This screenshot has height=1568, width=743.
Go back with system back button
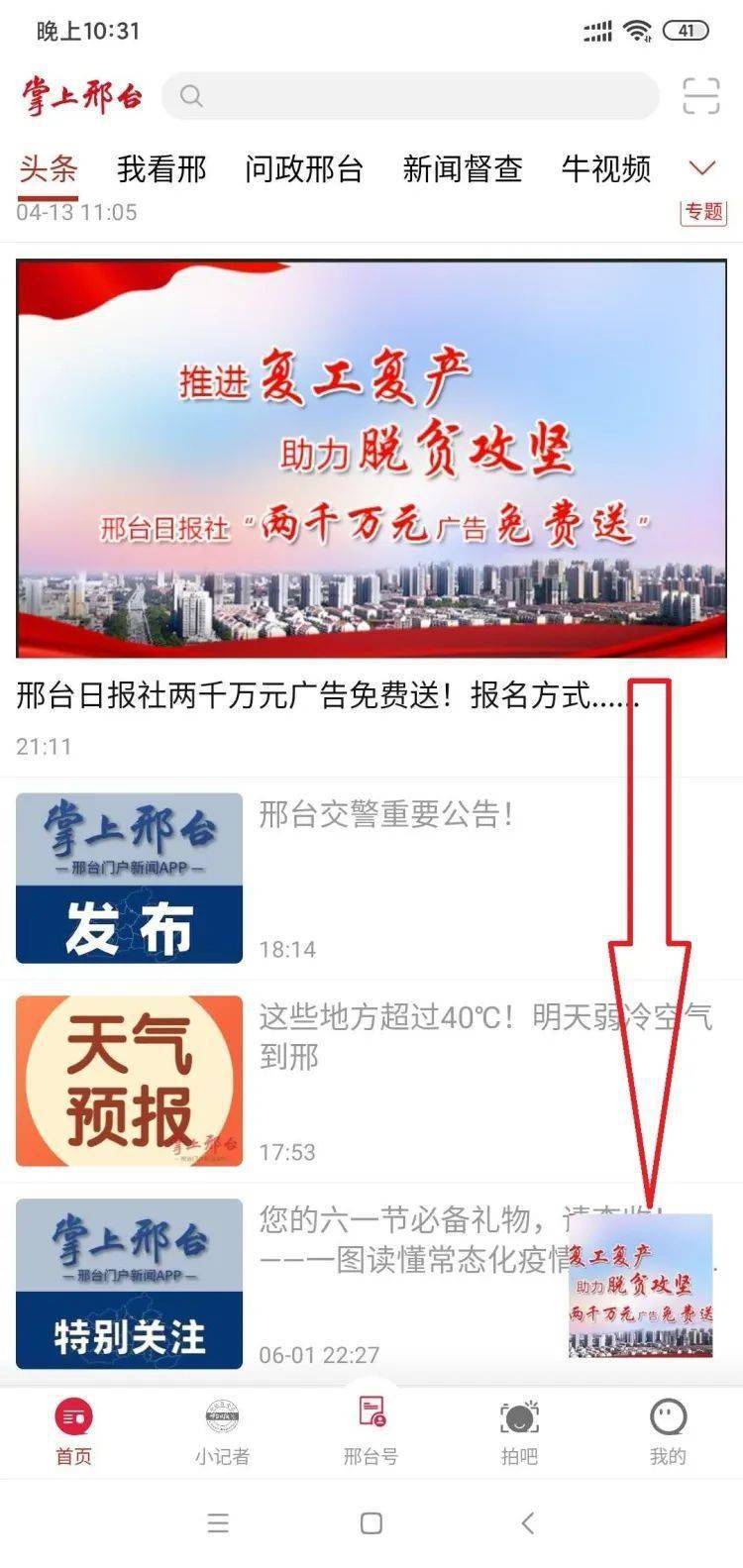(527, 1523)
